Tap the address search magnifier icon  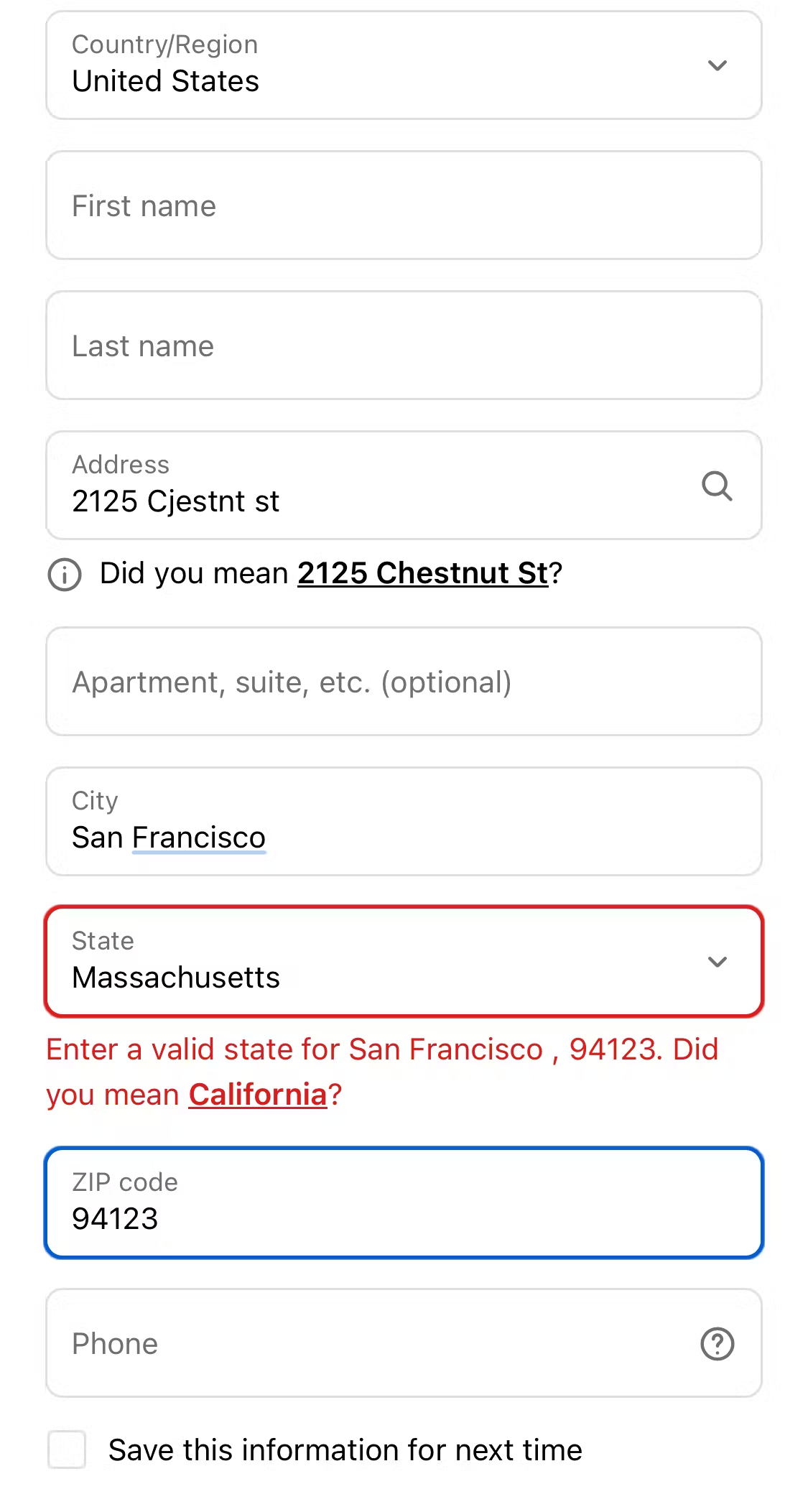pos(716,486)
